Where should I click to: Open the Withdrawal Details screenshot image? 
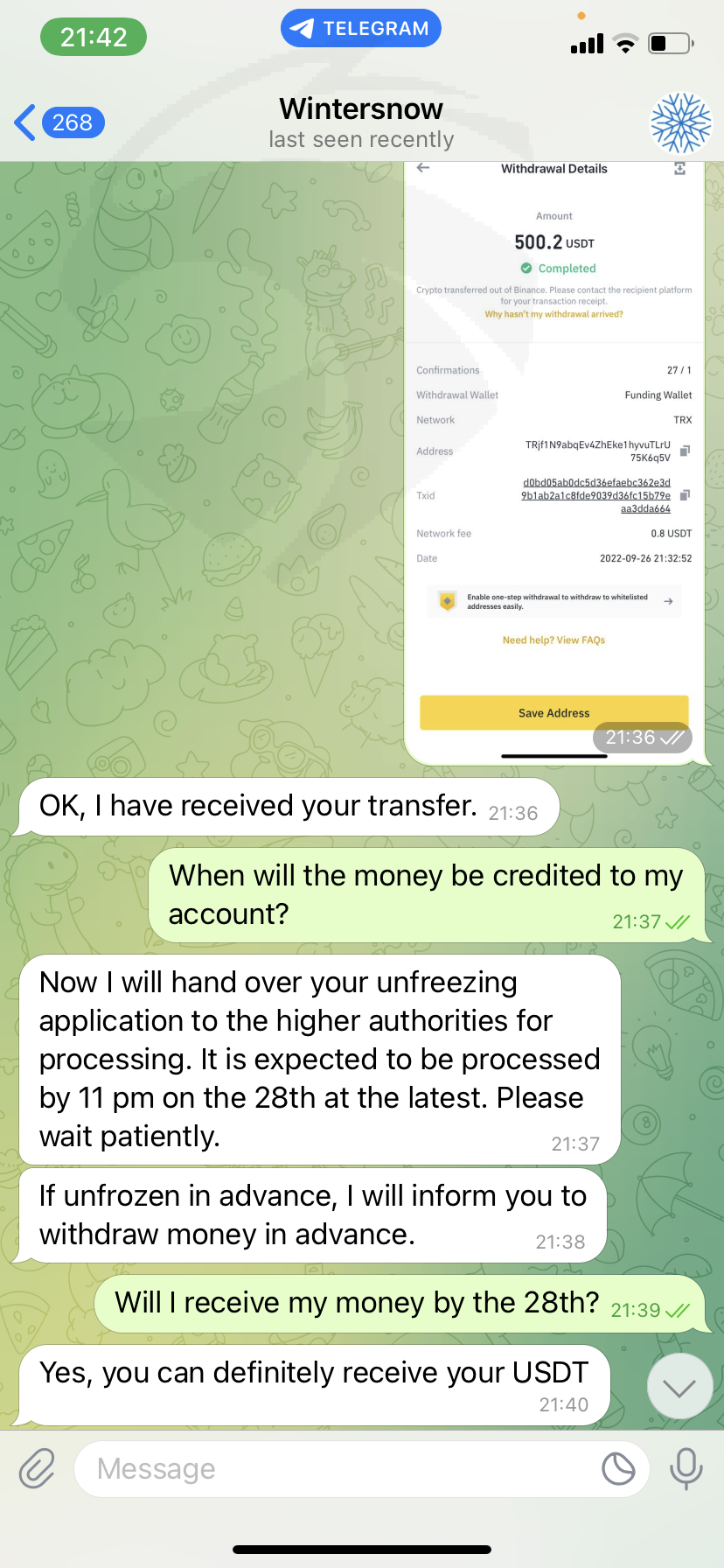coord(554,462)
